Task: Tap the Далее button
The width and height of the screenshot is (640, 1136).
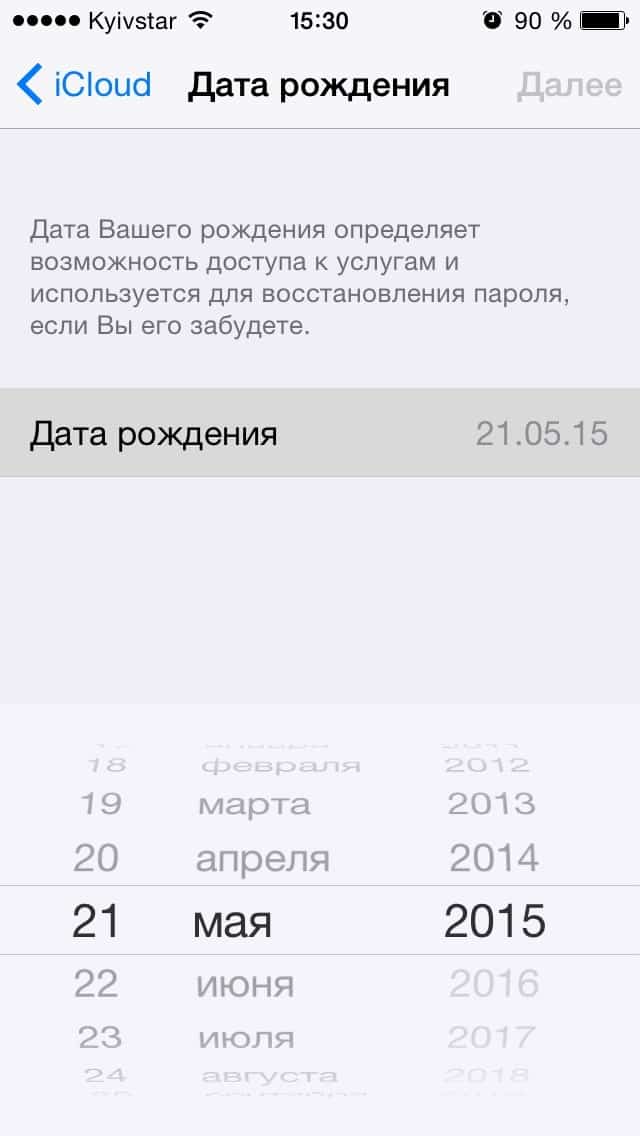Action: pos(569,85)
